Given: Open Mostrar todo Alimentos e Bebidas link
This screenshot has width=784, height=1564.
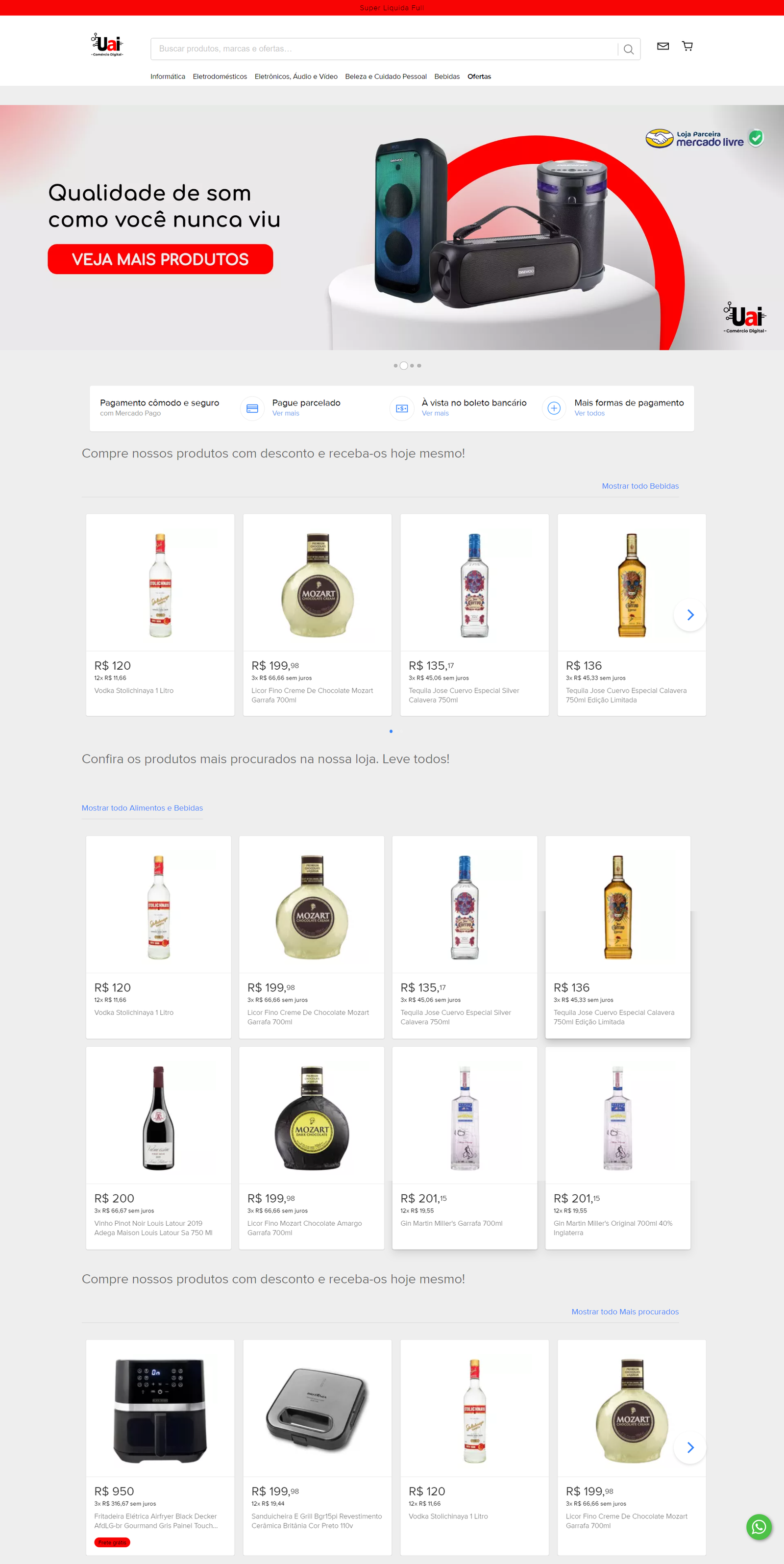Looking at the screenshot, I should pos(142,807).
